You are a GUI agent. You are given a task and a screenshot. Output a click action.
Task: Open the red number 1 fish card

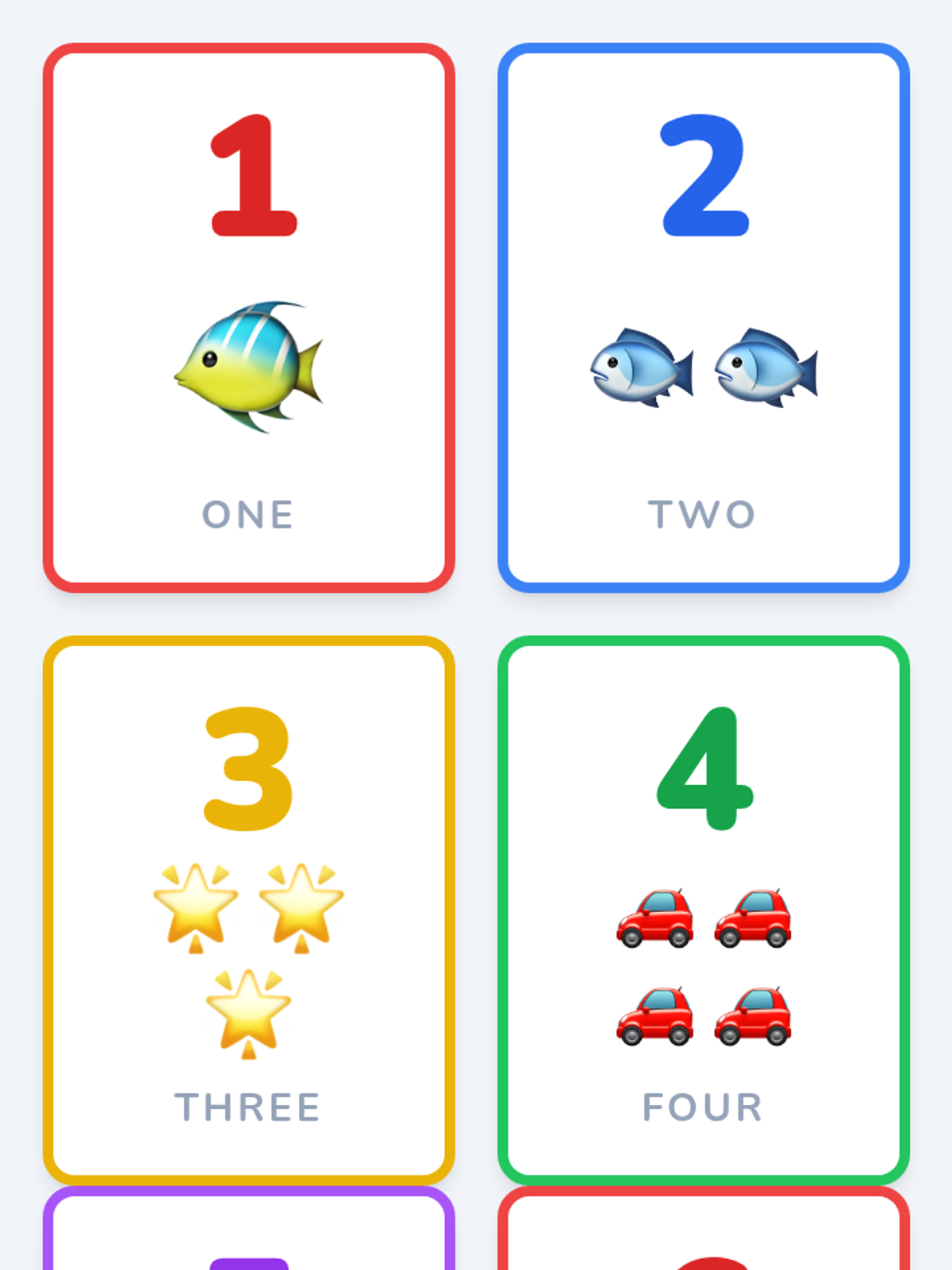[248, 317]
